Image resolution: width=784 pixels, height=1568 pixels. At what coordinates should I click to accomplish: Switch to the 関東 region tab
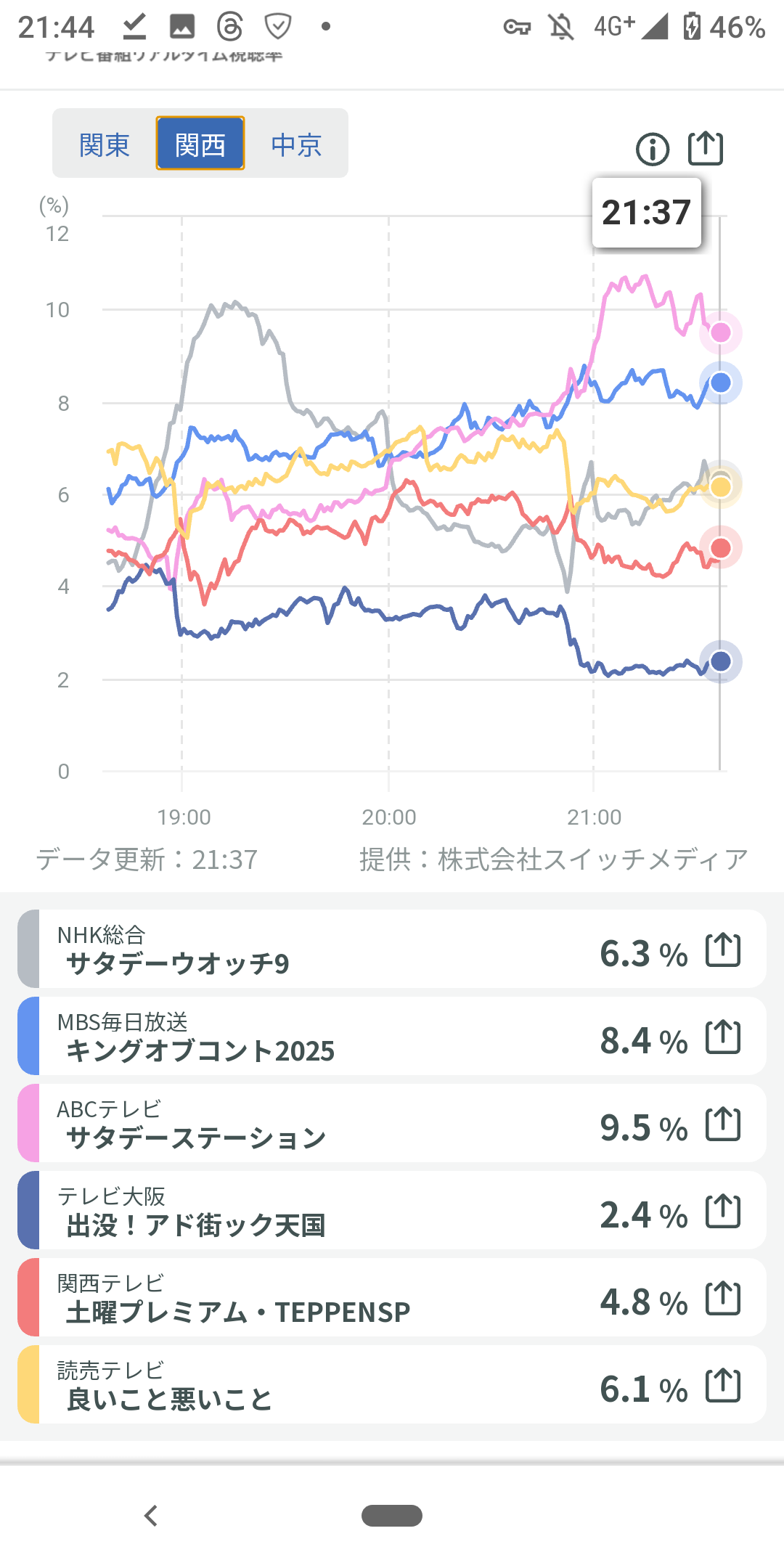(105, 144)
